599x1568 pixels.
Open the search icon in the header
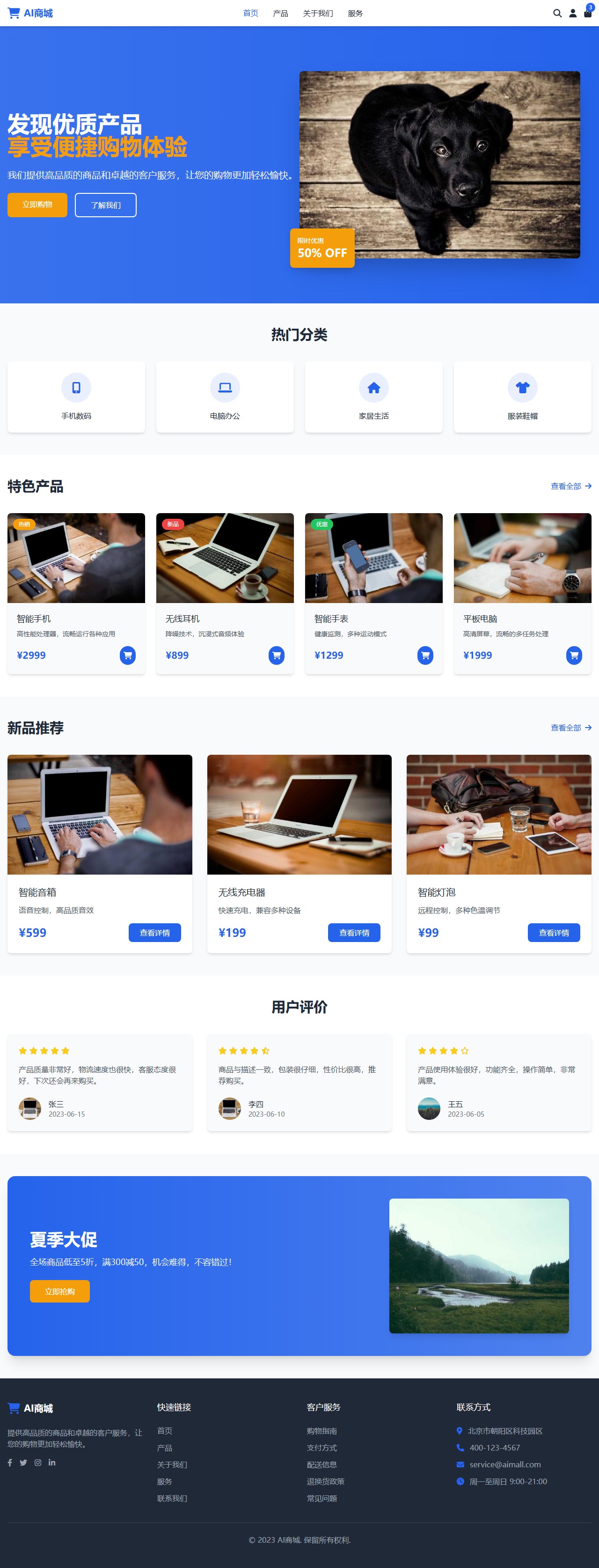tap(557, 14)
